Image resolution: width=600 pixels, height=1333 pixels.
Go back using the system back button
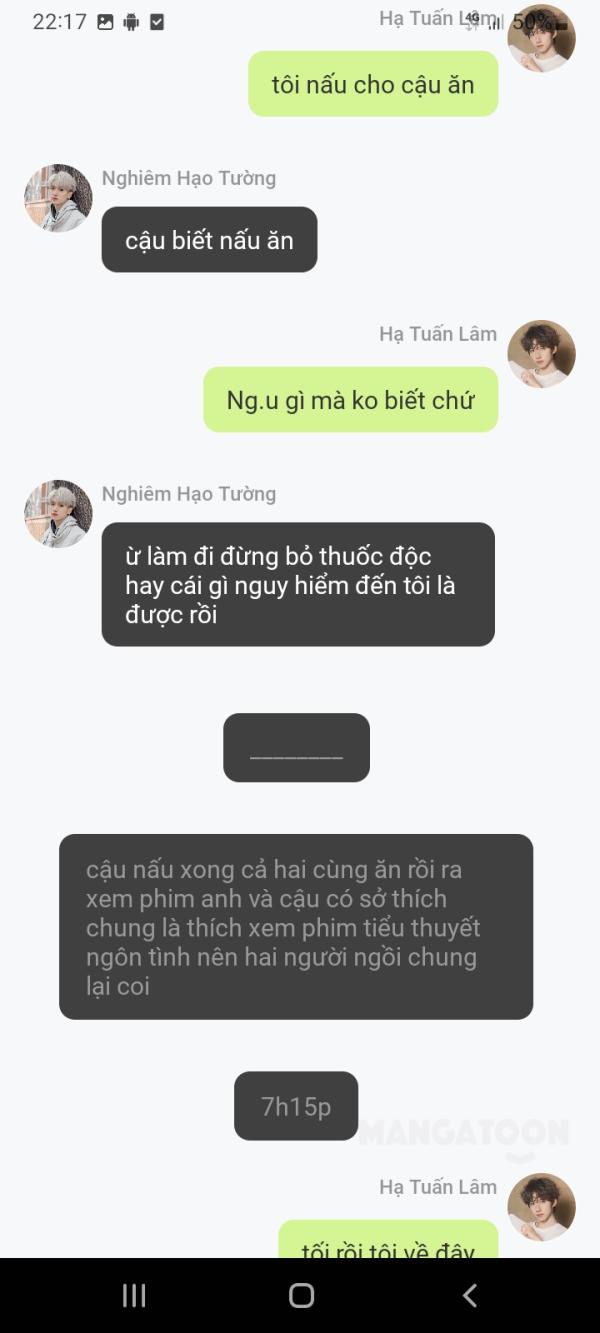coord(469,1295)
